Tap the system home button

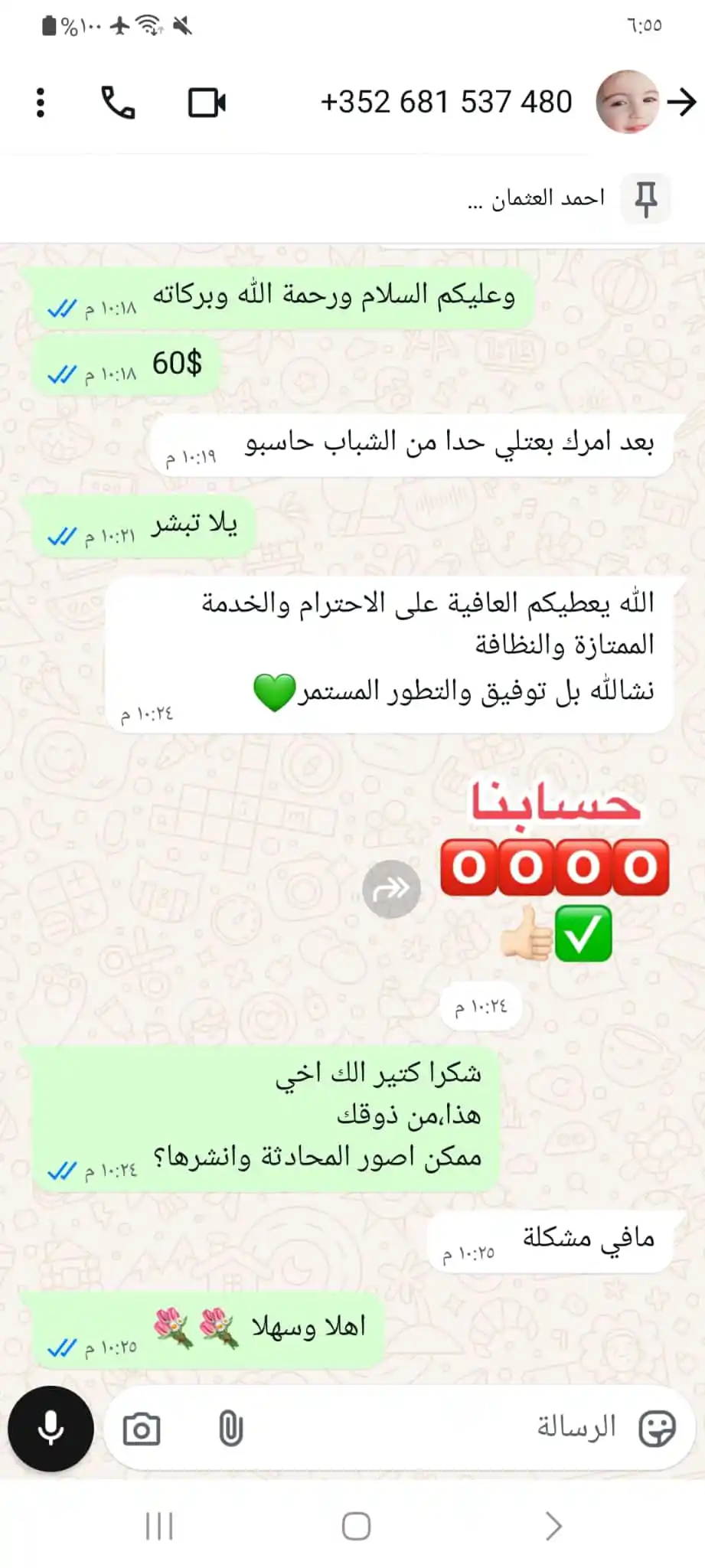pyautogui.click(x=356, y=1526)
